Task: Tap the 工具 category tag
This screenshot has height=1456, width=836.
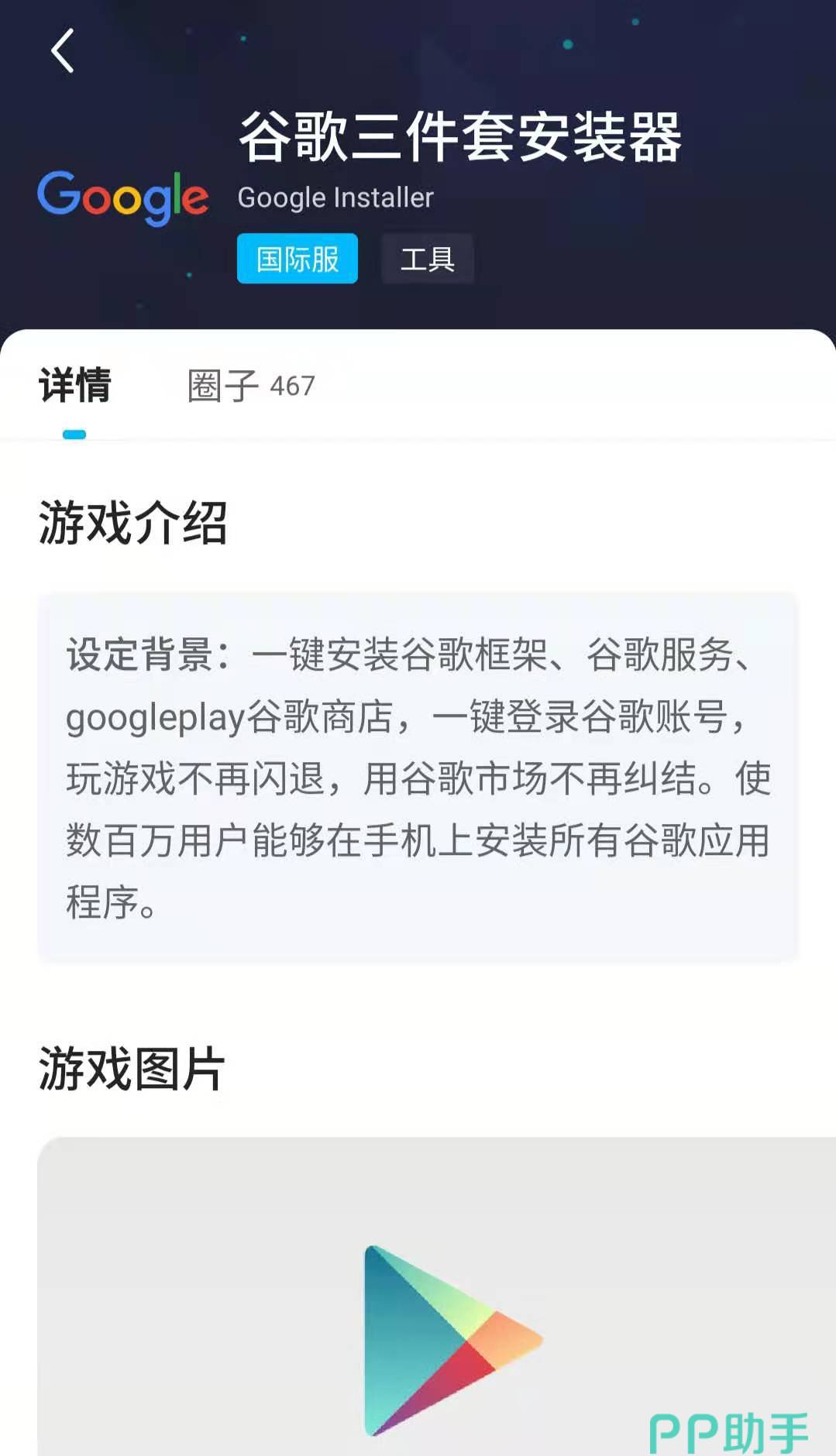Action: (427, 259)
